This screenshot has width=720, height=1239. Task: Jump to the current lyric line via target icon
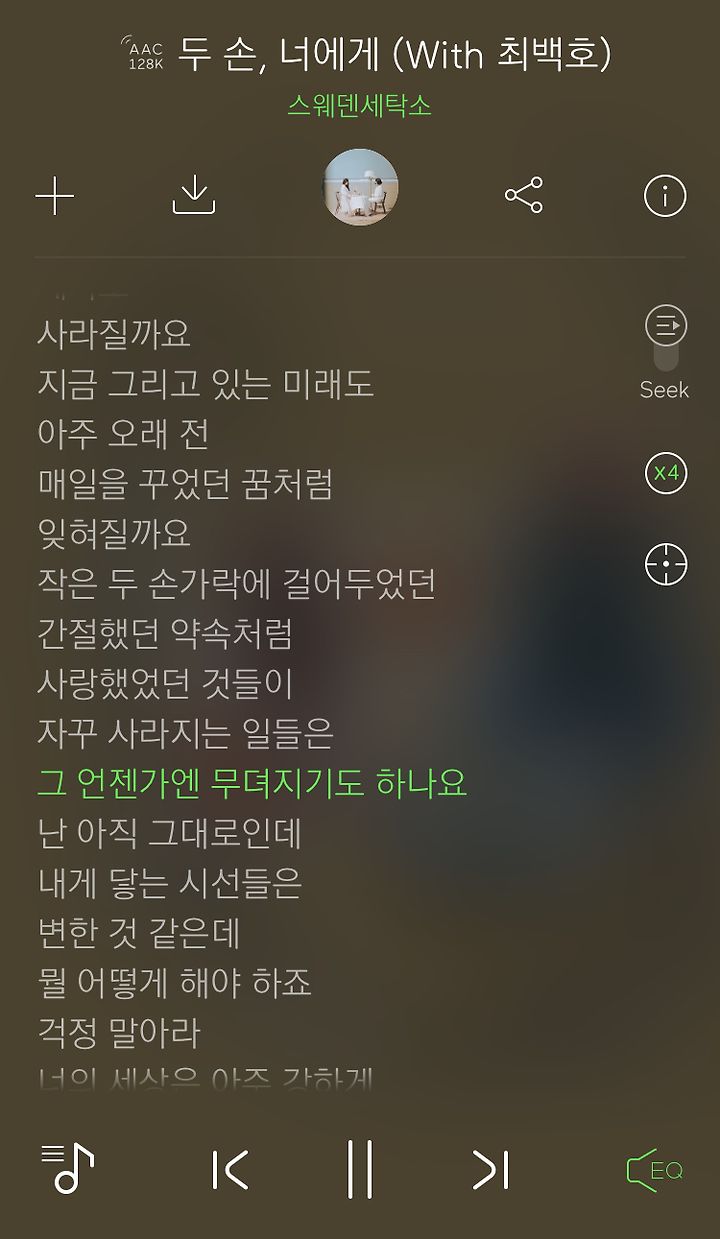click(x=666, y=564)
